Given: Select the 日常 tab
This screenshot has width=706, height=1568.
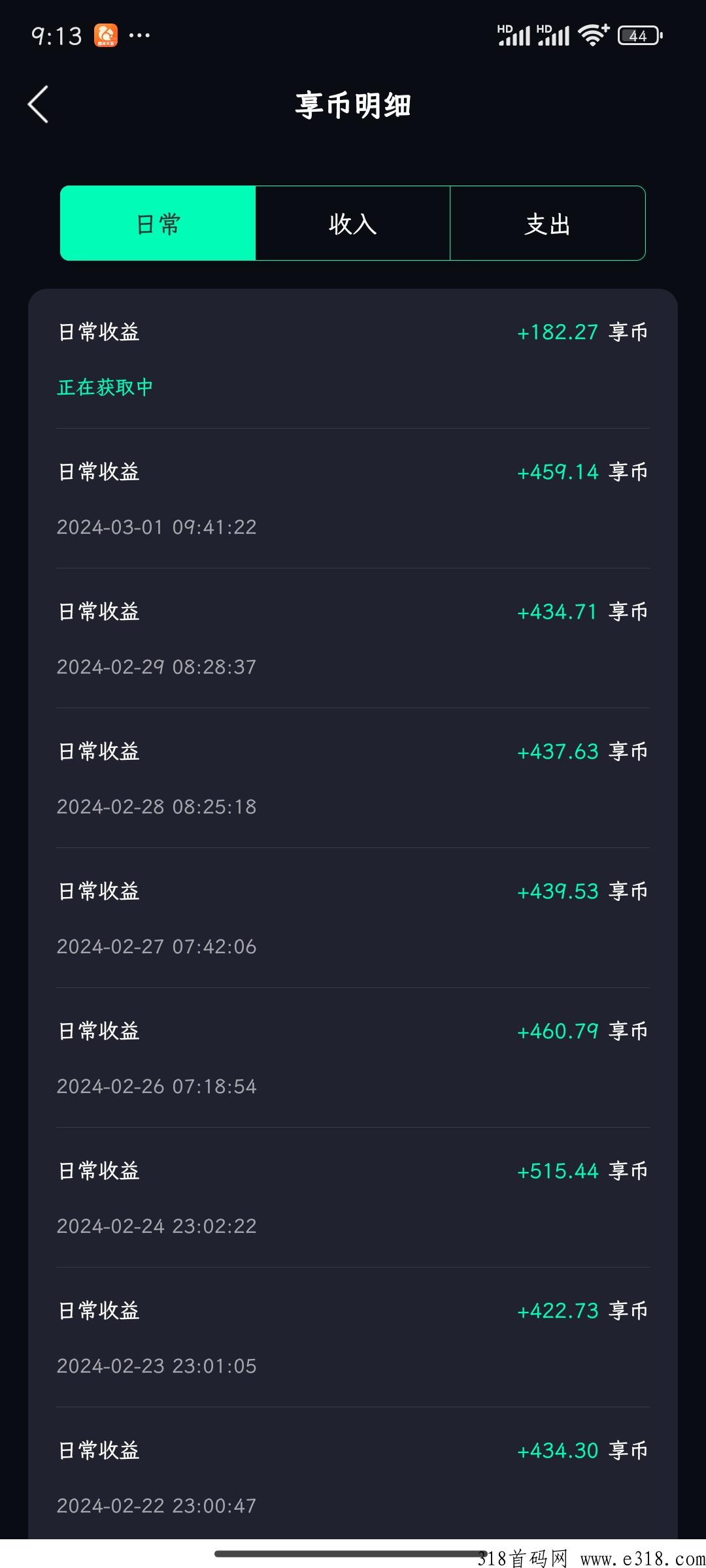Looking at the screenshot, I should coord(158,223).
